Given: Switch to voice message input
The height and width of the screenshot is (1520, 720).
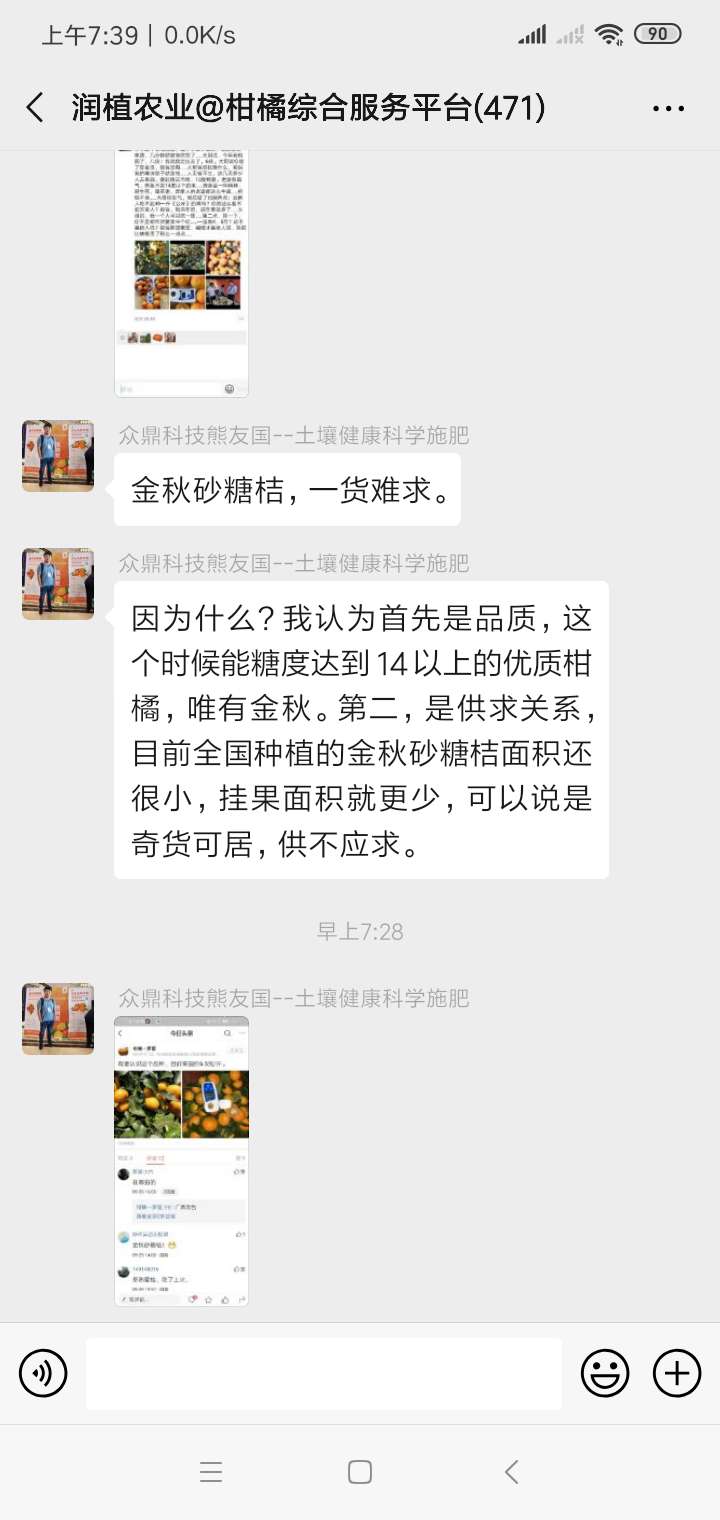Looking at the screenshot, I should click(x=43, y=1373).
